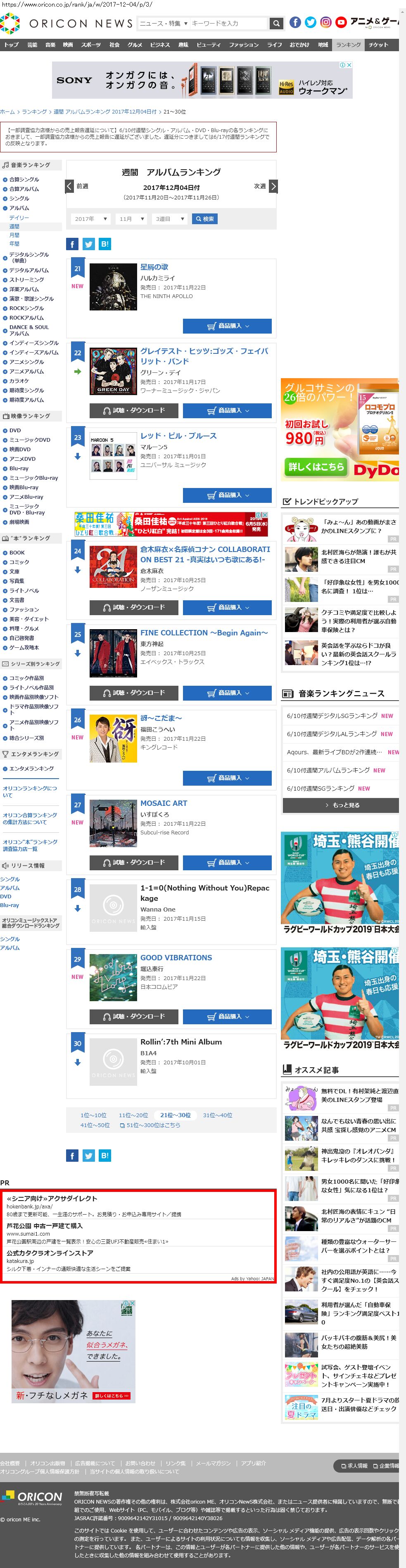Switch to the 音楽 top navigation tab
Image resolution: width=406 pixels, height=1568 pixels.
click(50, 45)
